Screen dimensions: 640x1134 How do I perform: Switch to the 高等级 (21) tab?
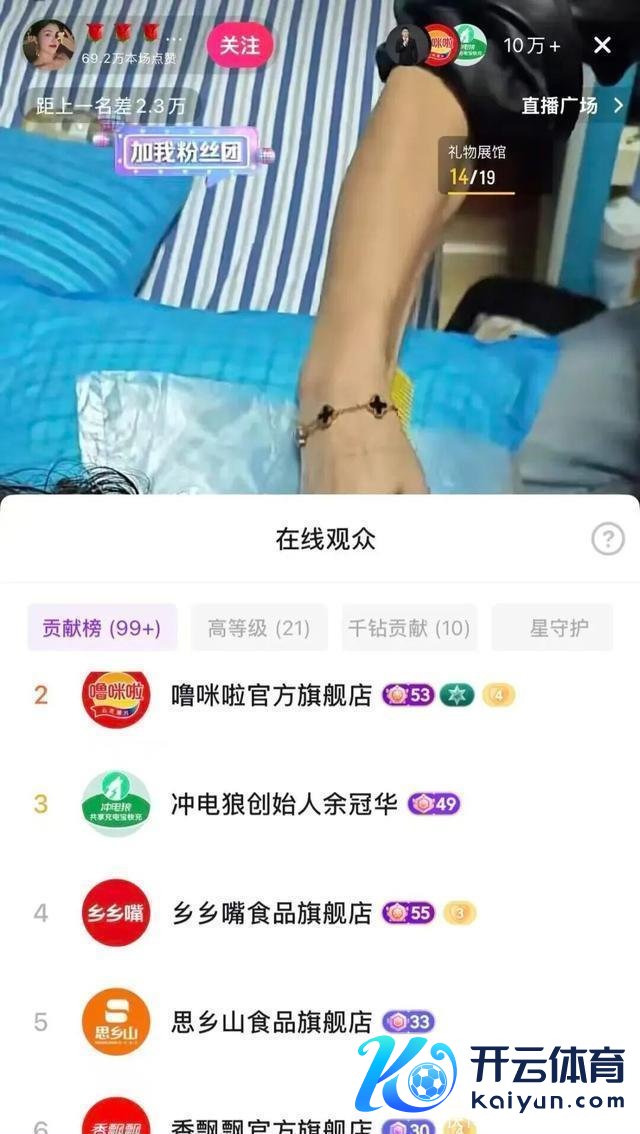coord(259,628)
